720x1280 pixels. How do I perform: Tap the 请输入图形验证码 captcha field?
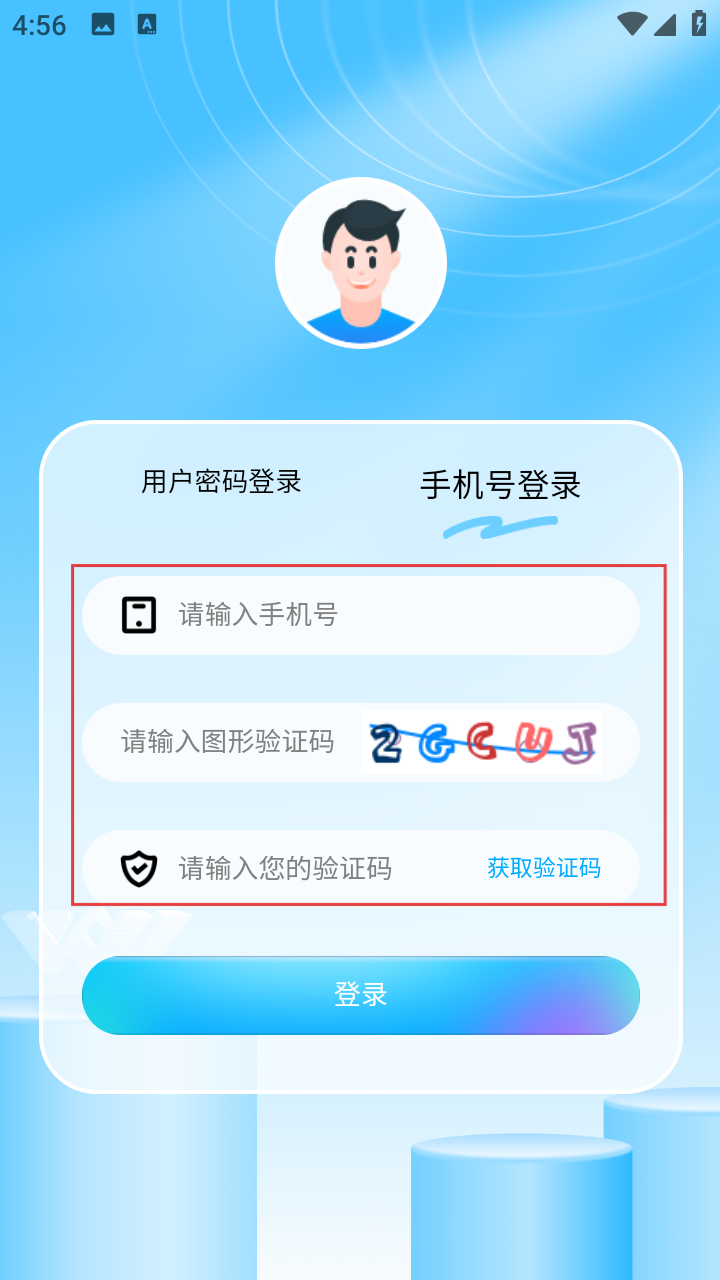(x=228, y=742)
